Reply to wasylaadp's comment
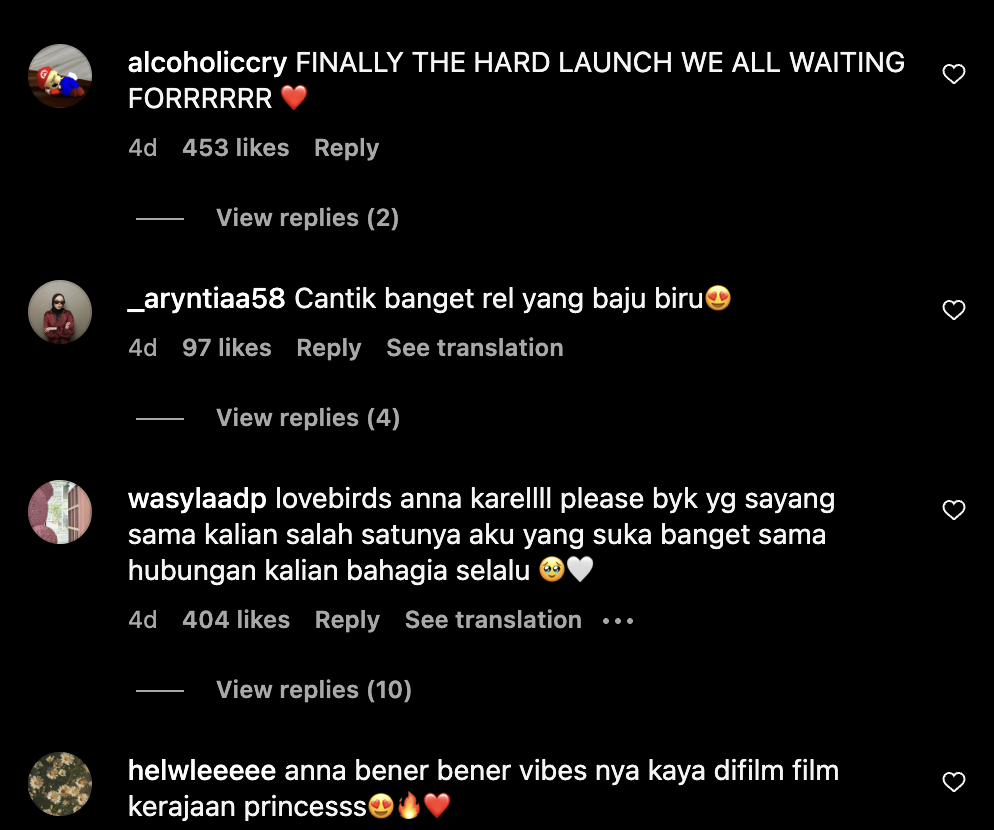This screenshot has height=830, width=994. 347,620
